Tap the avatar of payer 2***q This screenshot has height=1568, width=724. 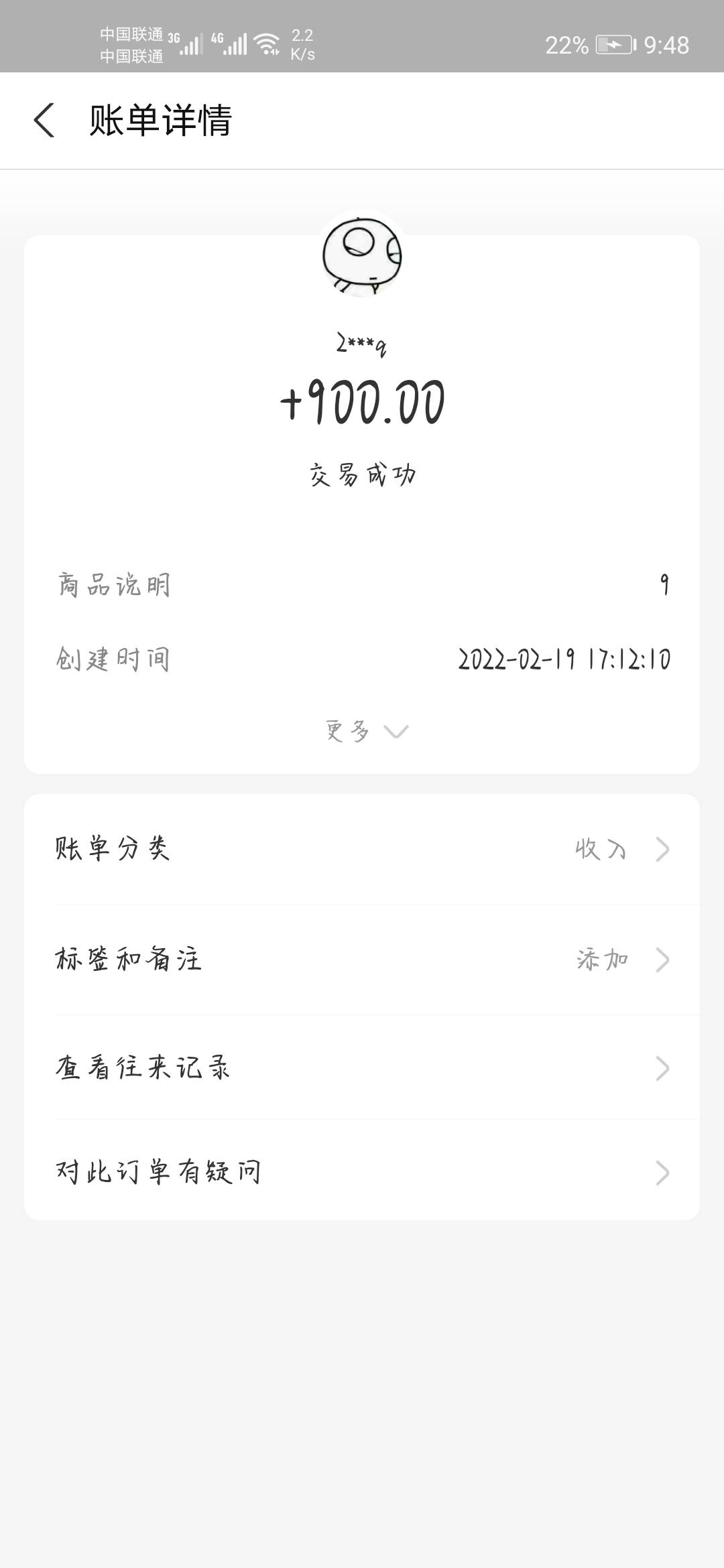pos(361,253)
